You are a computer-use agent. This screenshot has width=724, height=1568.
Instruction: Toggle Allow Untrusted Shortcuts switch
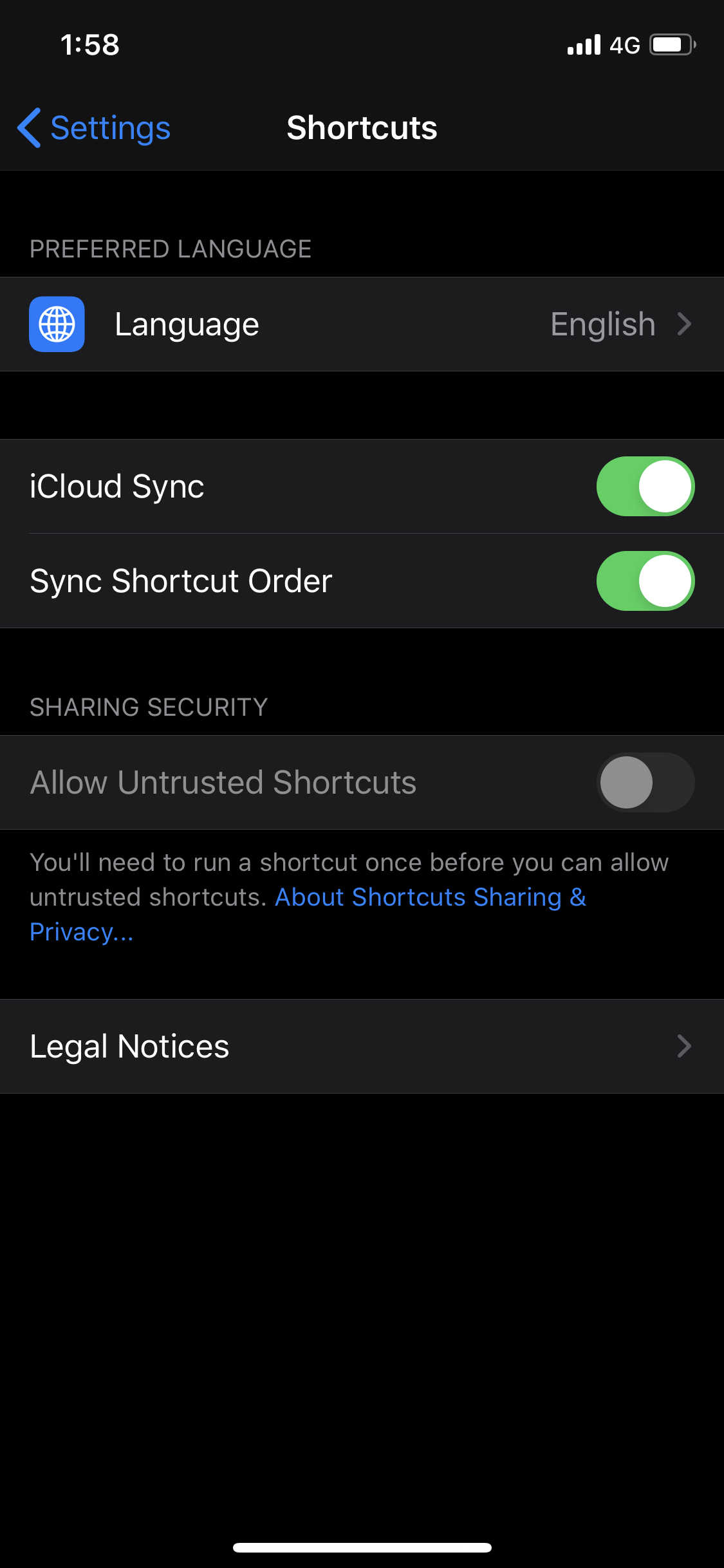(645, 782)
